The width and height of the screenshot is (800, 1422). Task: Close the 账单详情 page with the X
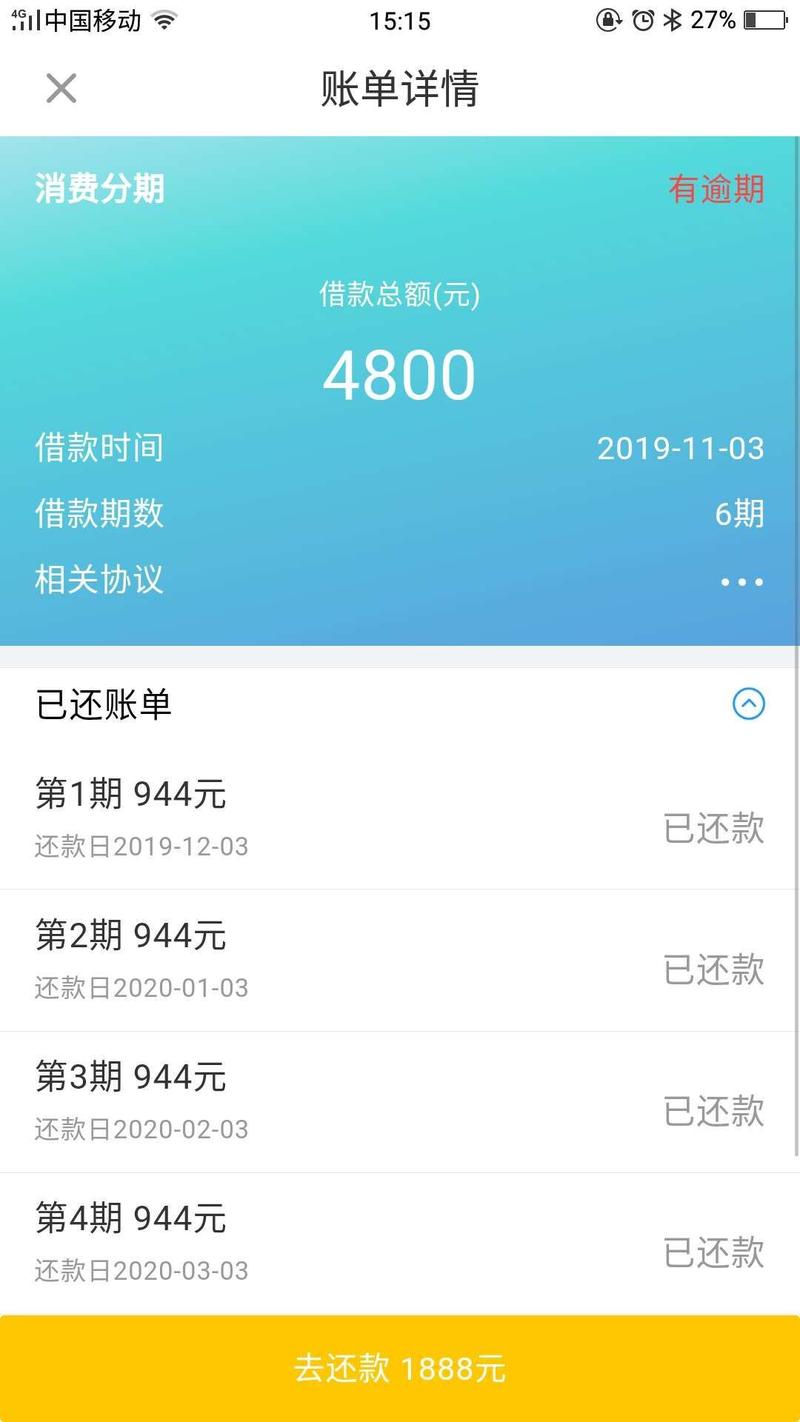click(x=60, y=88)
